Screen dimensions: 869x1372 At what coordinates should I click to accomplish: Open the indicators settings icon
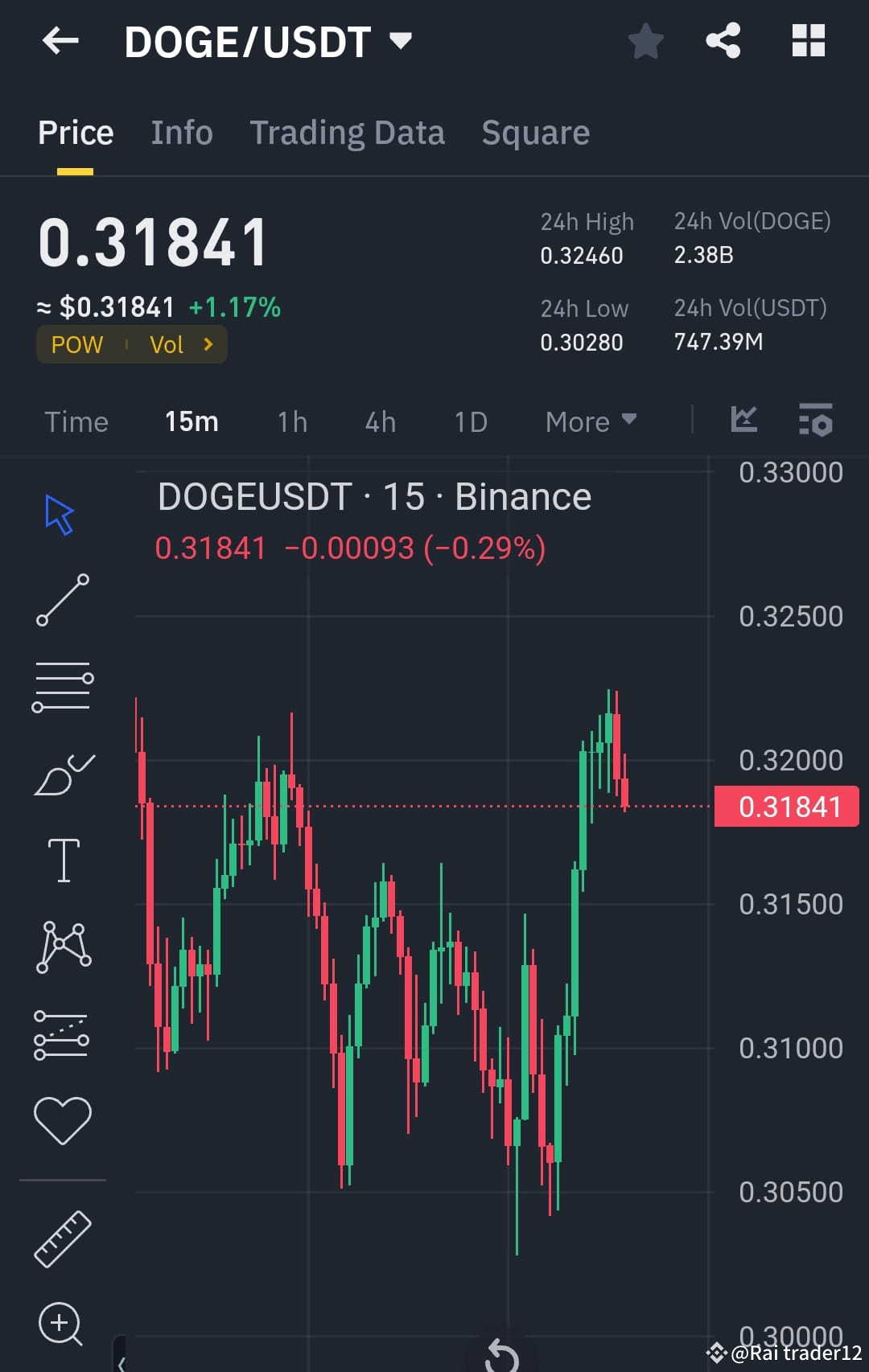point(815,420)
